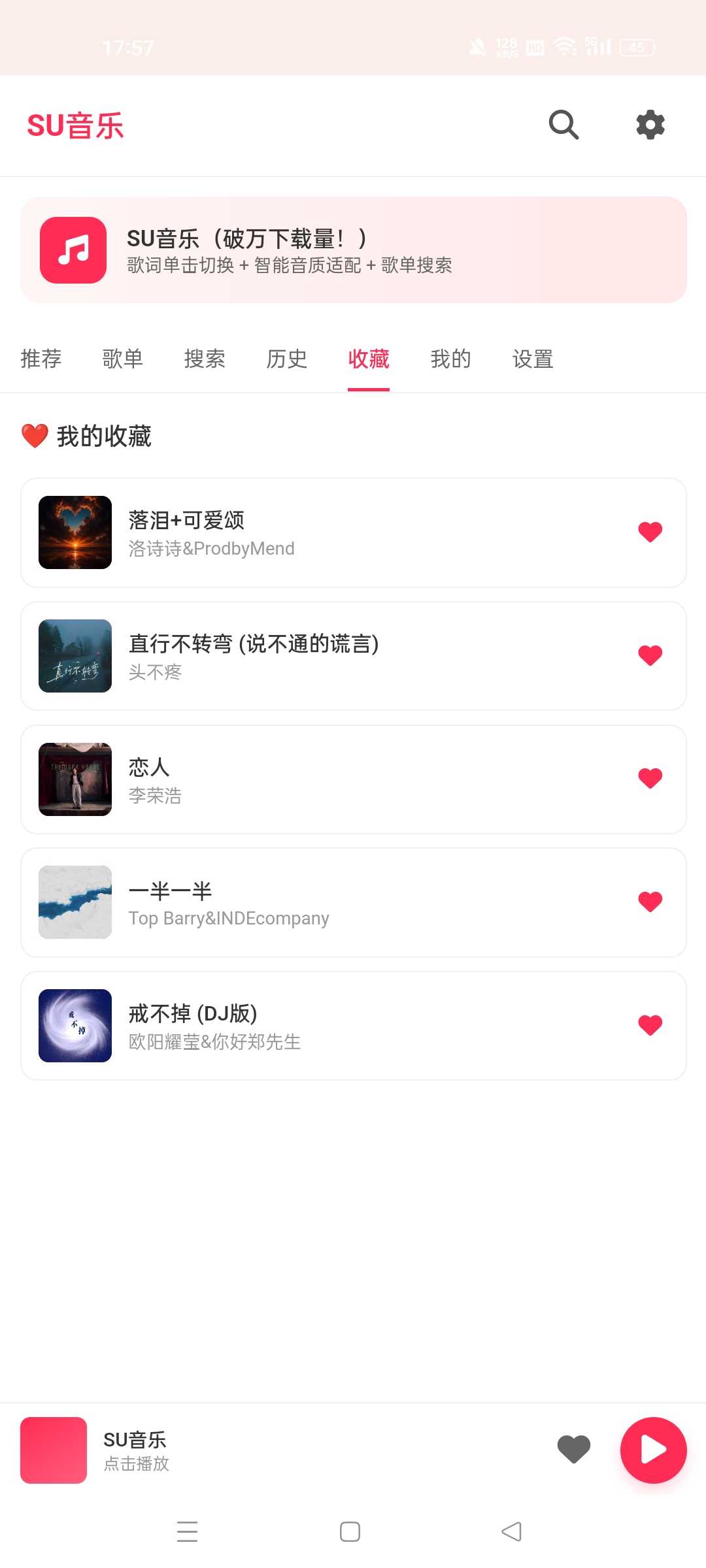Unfavorite 落泪+可爱颂 with its heart
Image resolution: width=706 pixels, height=1568 pixels.
tap(650, 532)
